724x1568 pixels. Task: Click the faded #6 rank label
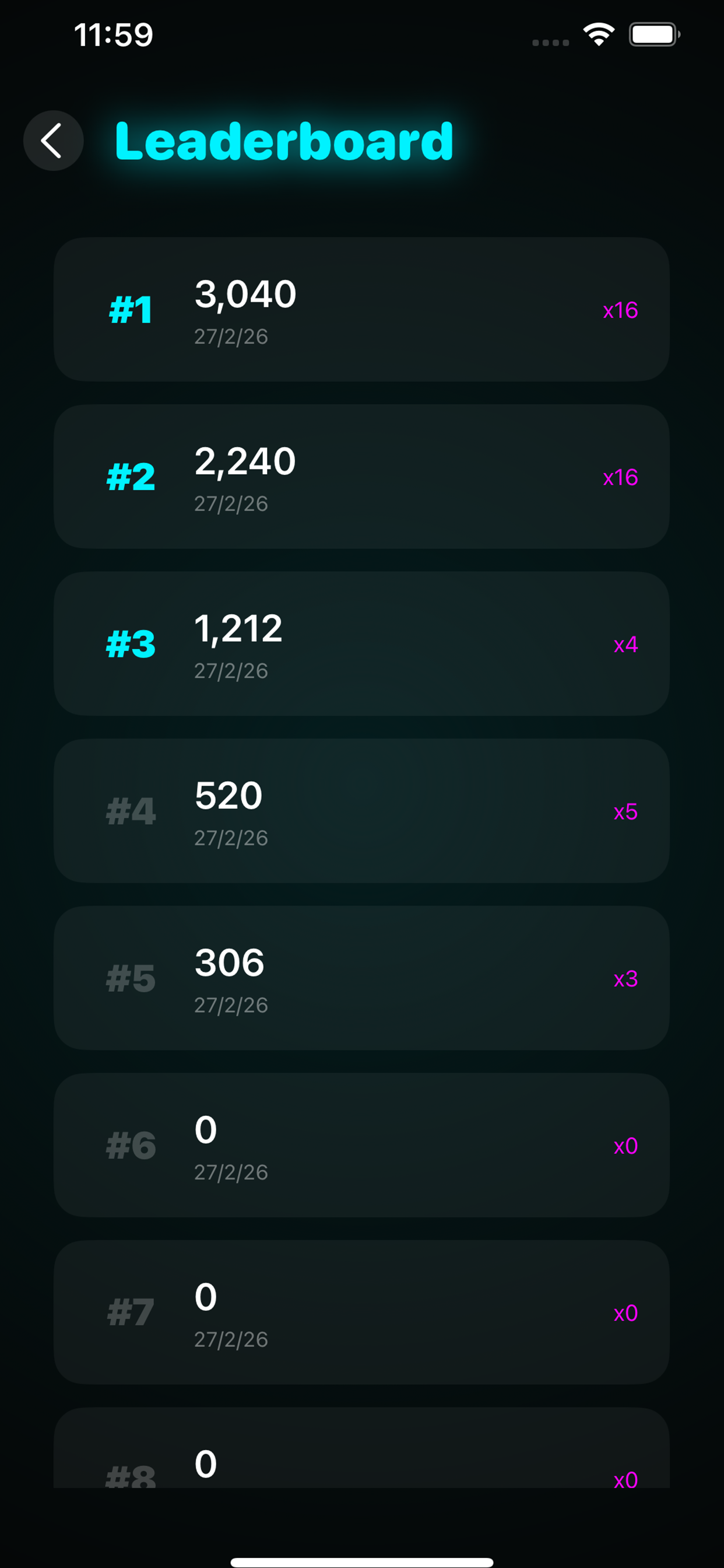click(129, 1146)
